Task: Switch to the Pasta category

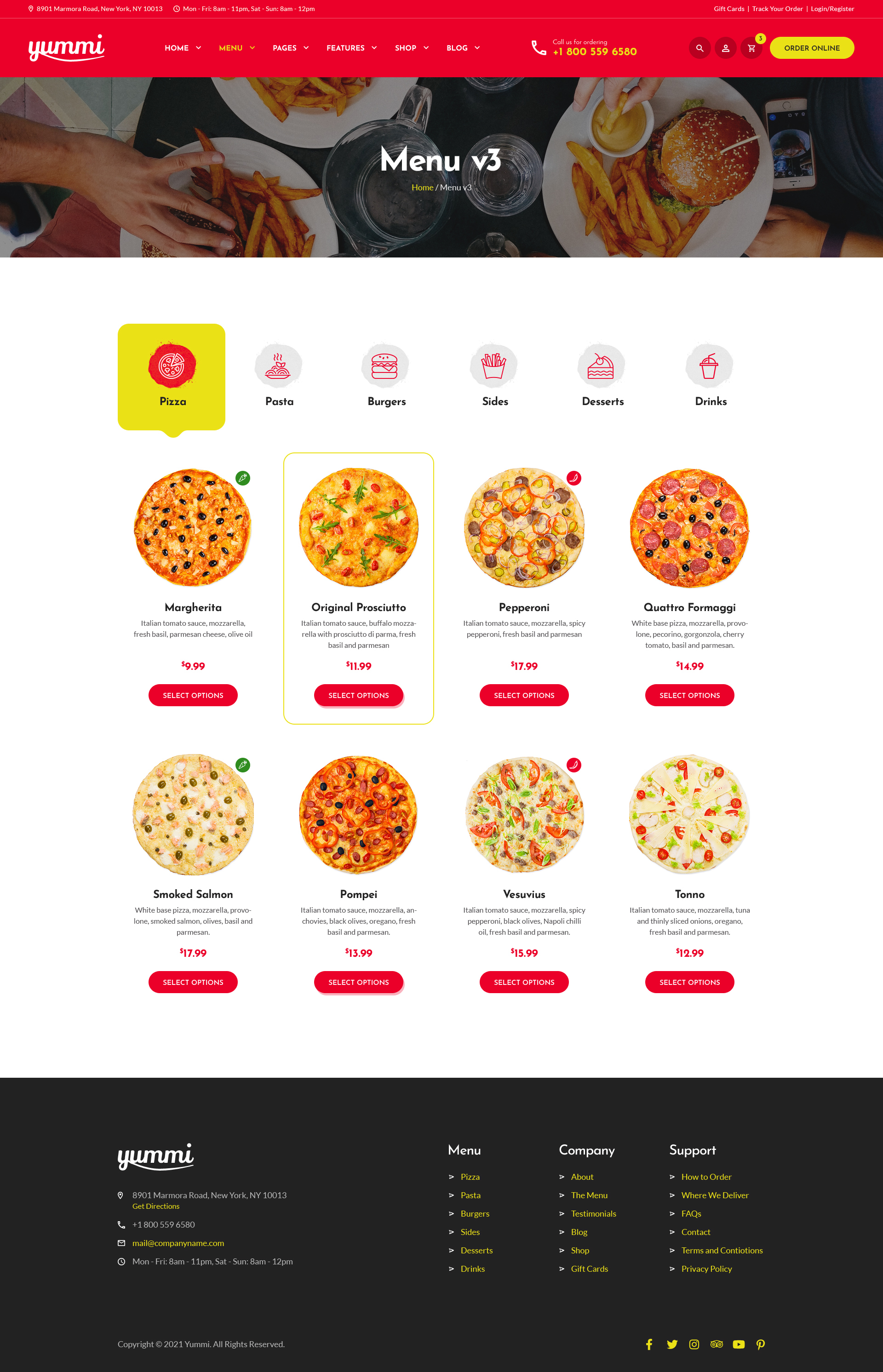Action: click(279, 376)
